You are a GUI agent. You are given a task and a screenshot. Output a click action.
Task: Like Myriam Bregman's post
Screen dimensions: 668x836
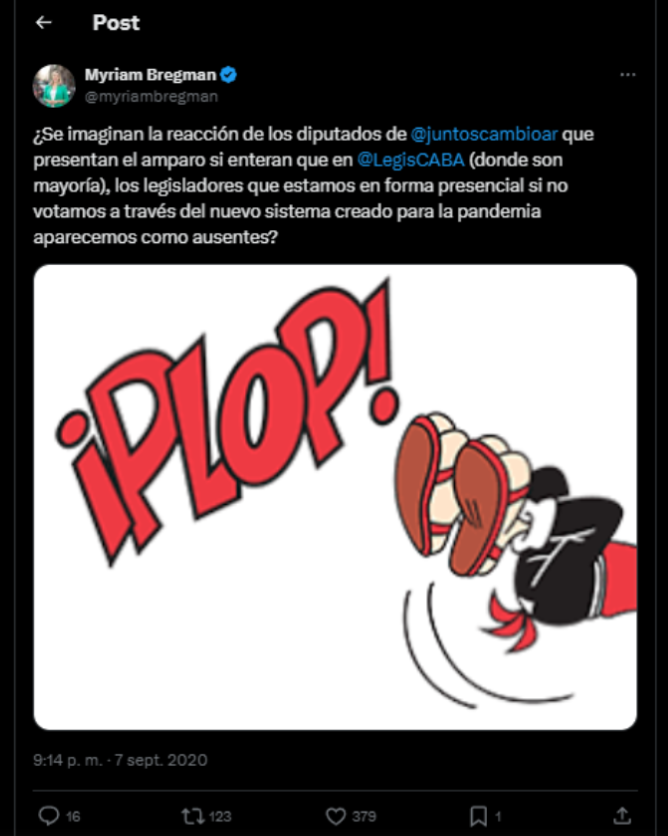[x=337, y=816]
